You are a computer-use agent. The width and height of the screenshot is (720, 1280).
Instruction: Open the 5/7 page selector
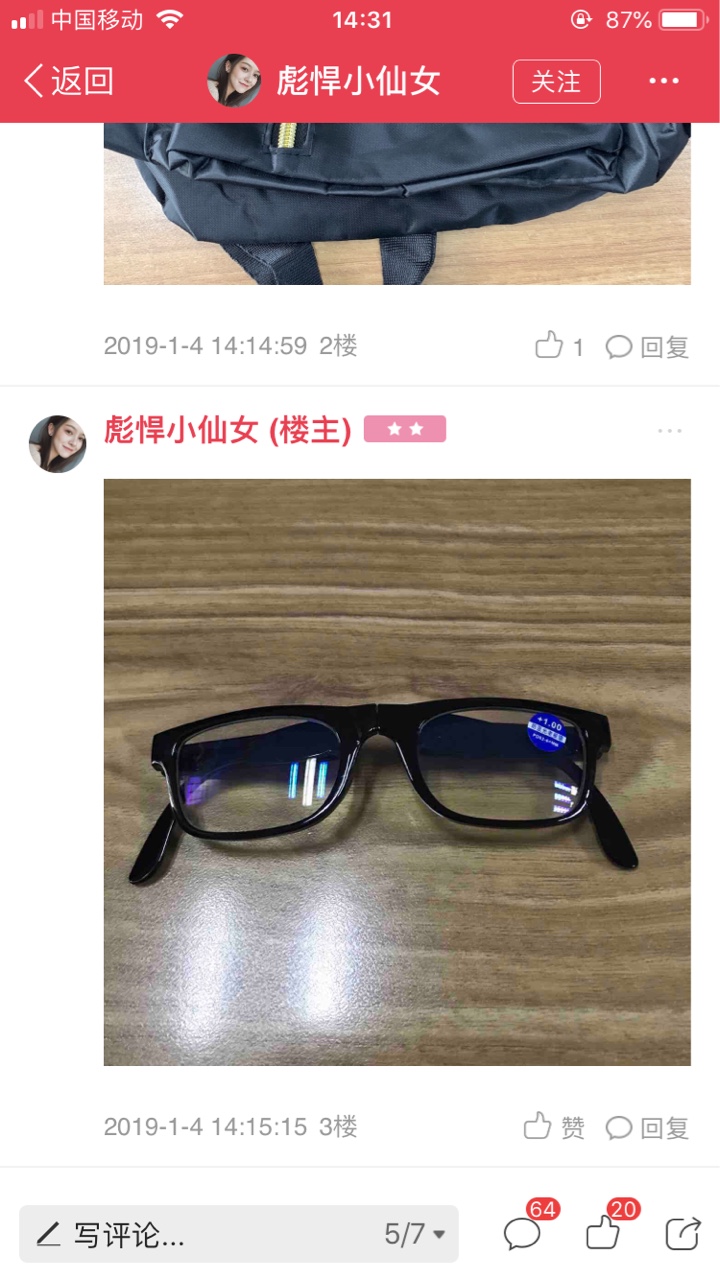(x=415, y=1234)
